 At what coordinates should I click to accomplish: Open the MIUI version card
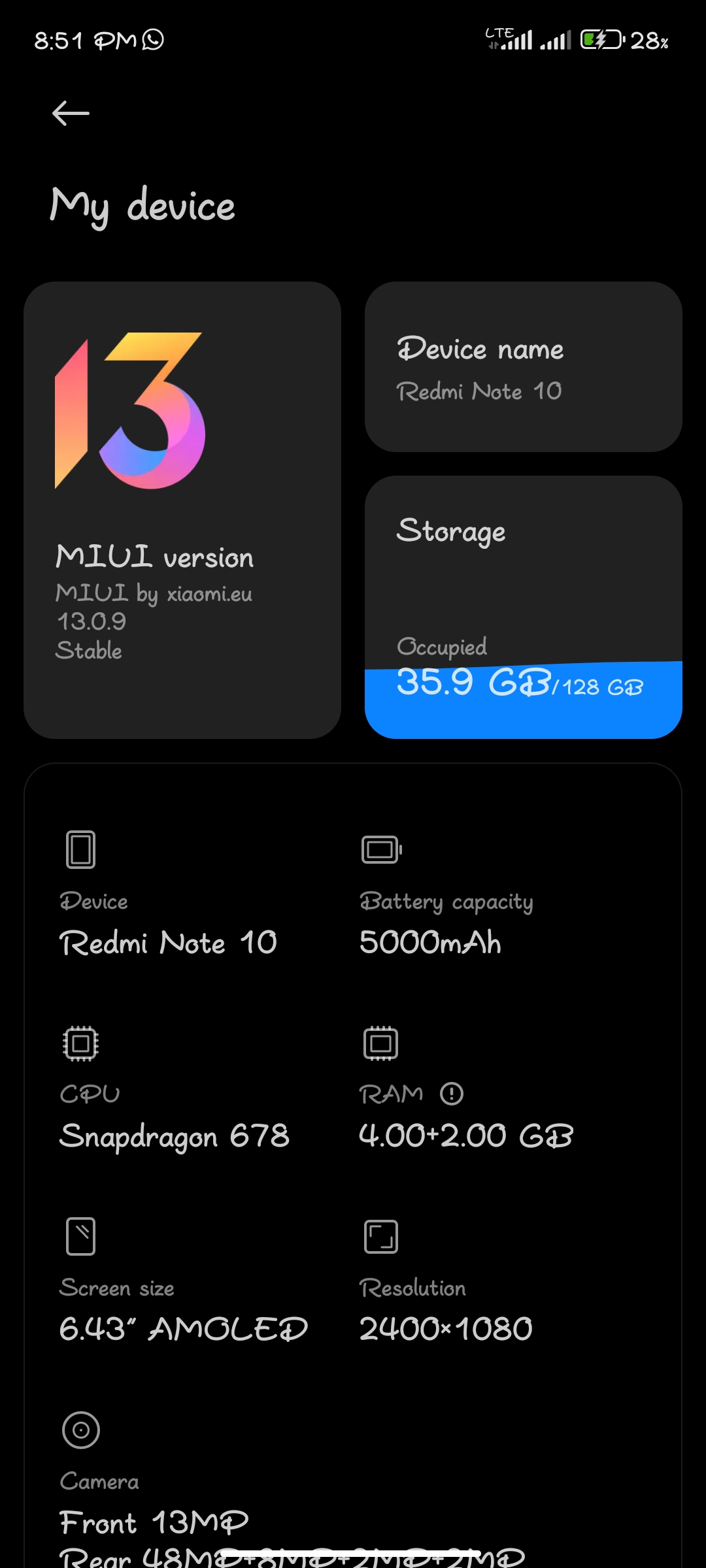[x=182, y=510]
